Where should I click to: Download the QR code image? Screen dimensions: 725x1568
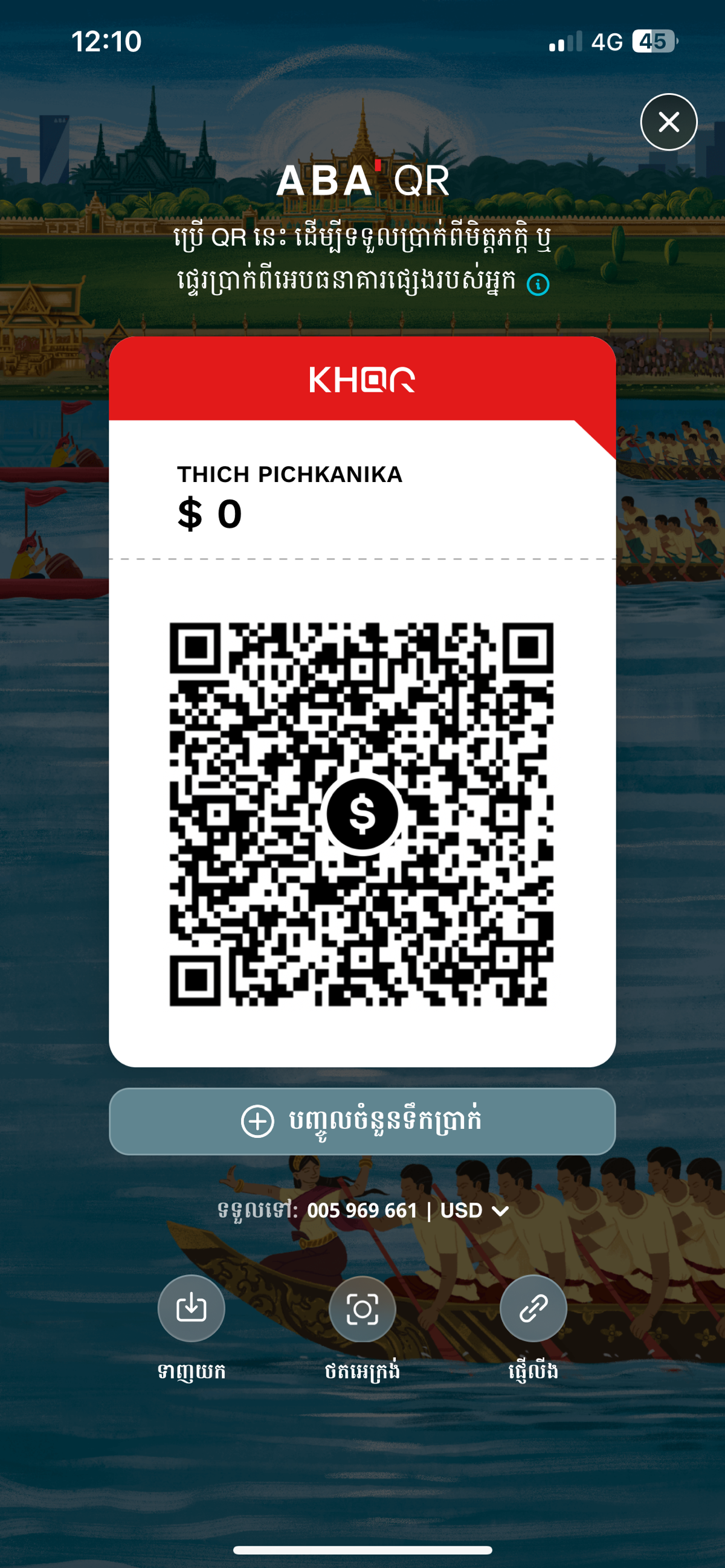coord(191,1308)
